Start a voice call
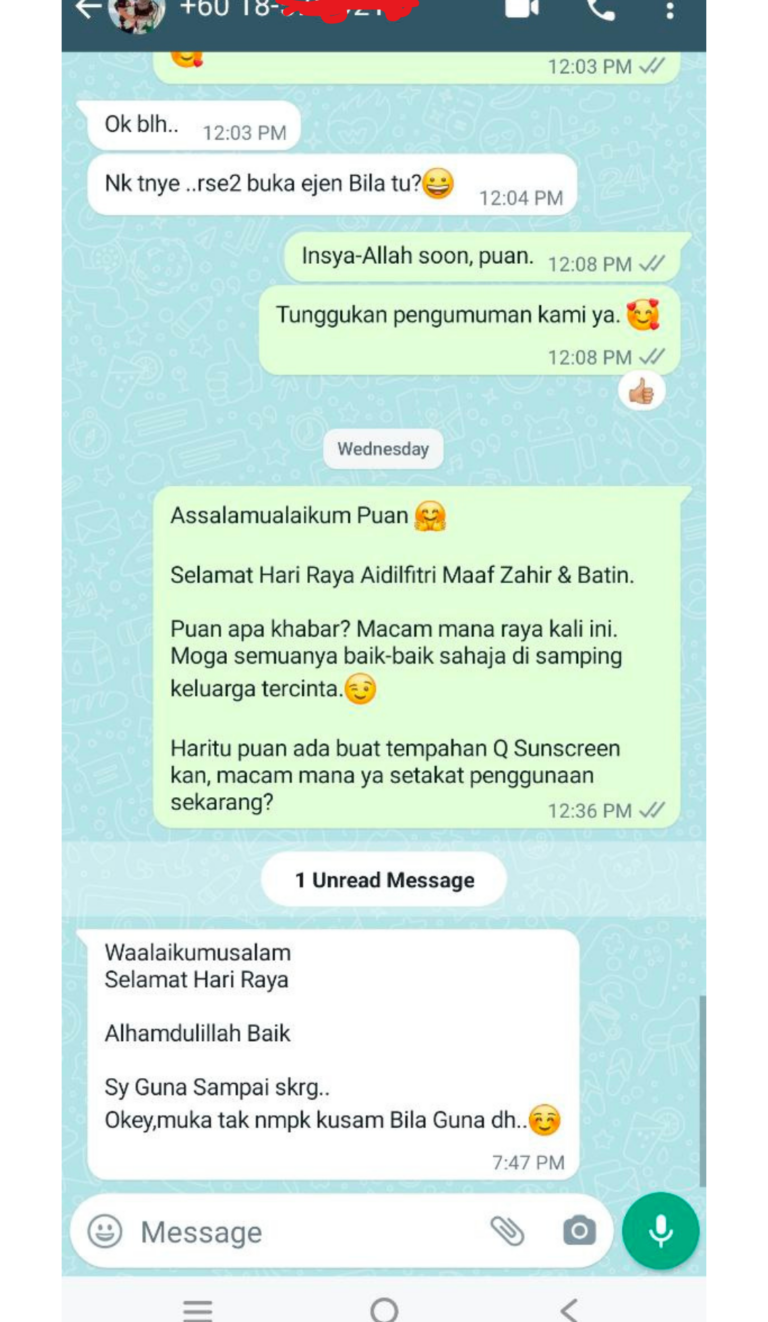Viewport: 768px width, 1322px height. (600, 9)
